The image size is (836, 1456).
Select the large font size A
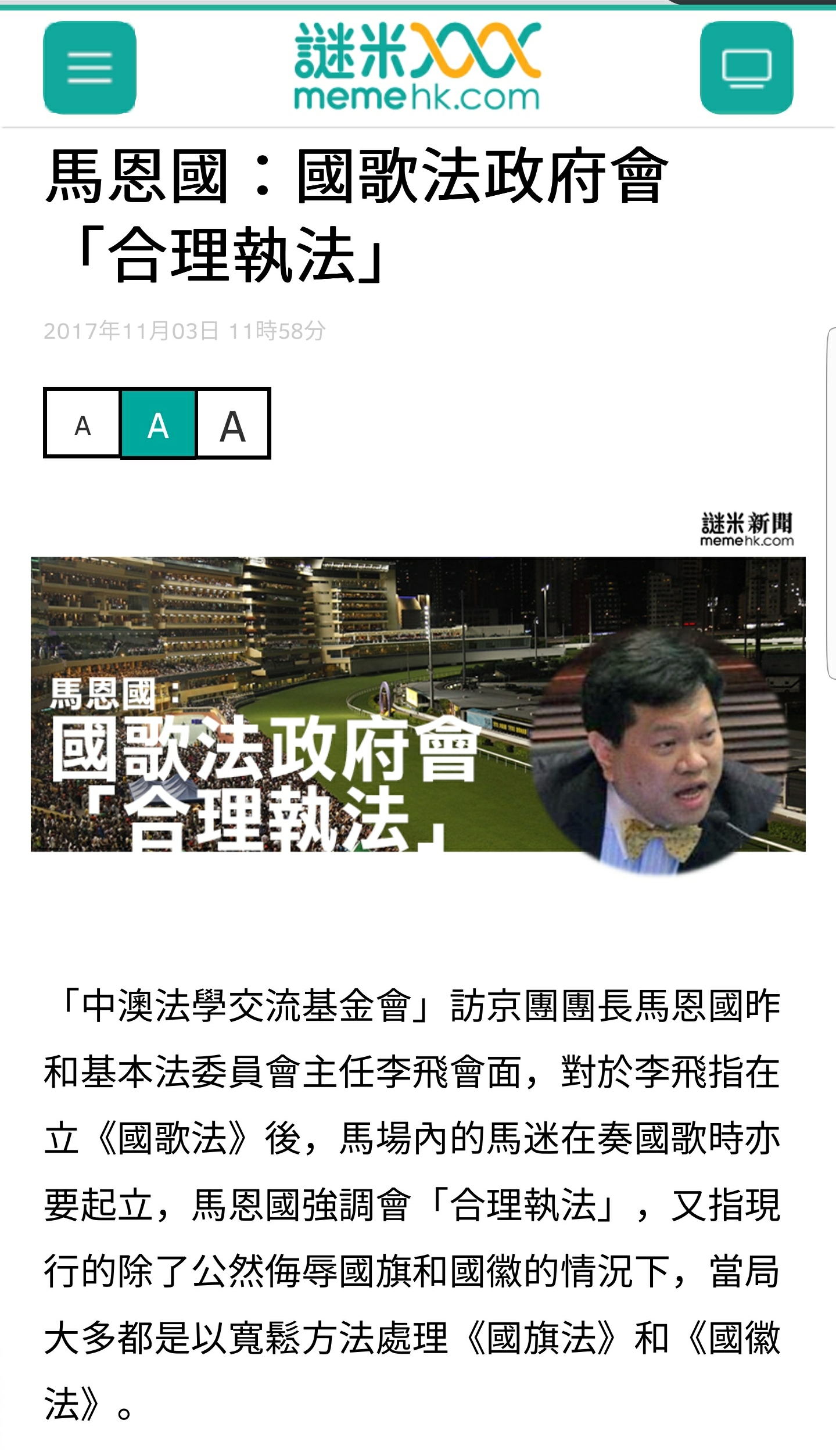click(x=233, y=424)
